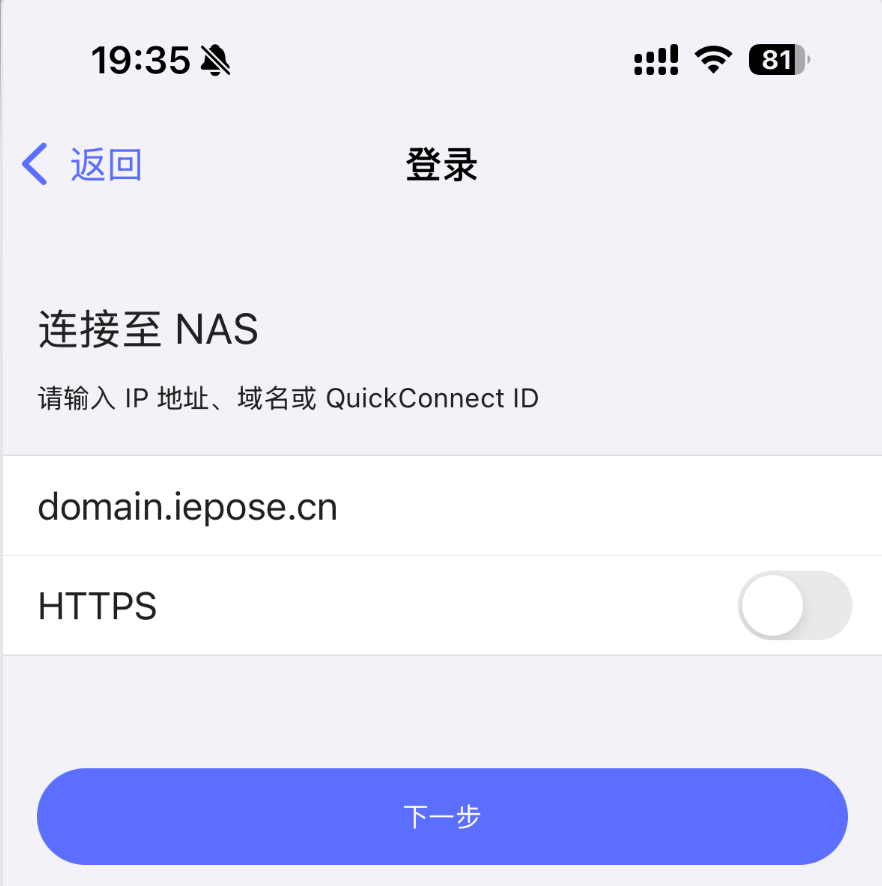Tap the QuickConnect ID instruction text
882x886 pixels.
pos(288,398)
